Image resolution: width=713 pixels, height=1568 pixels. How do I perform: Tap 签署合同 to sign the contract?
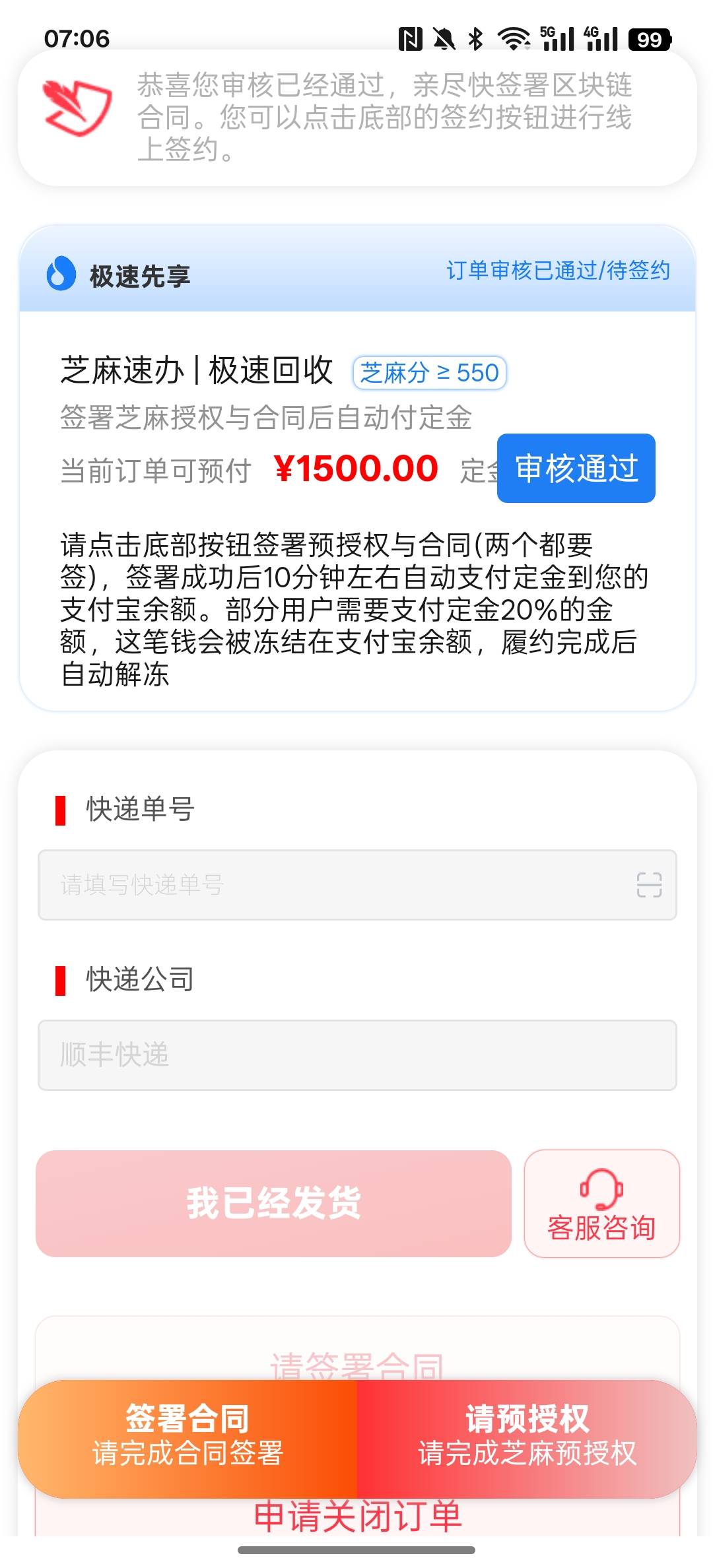[x=187, y=1438]
